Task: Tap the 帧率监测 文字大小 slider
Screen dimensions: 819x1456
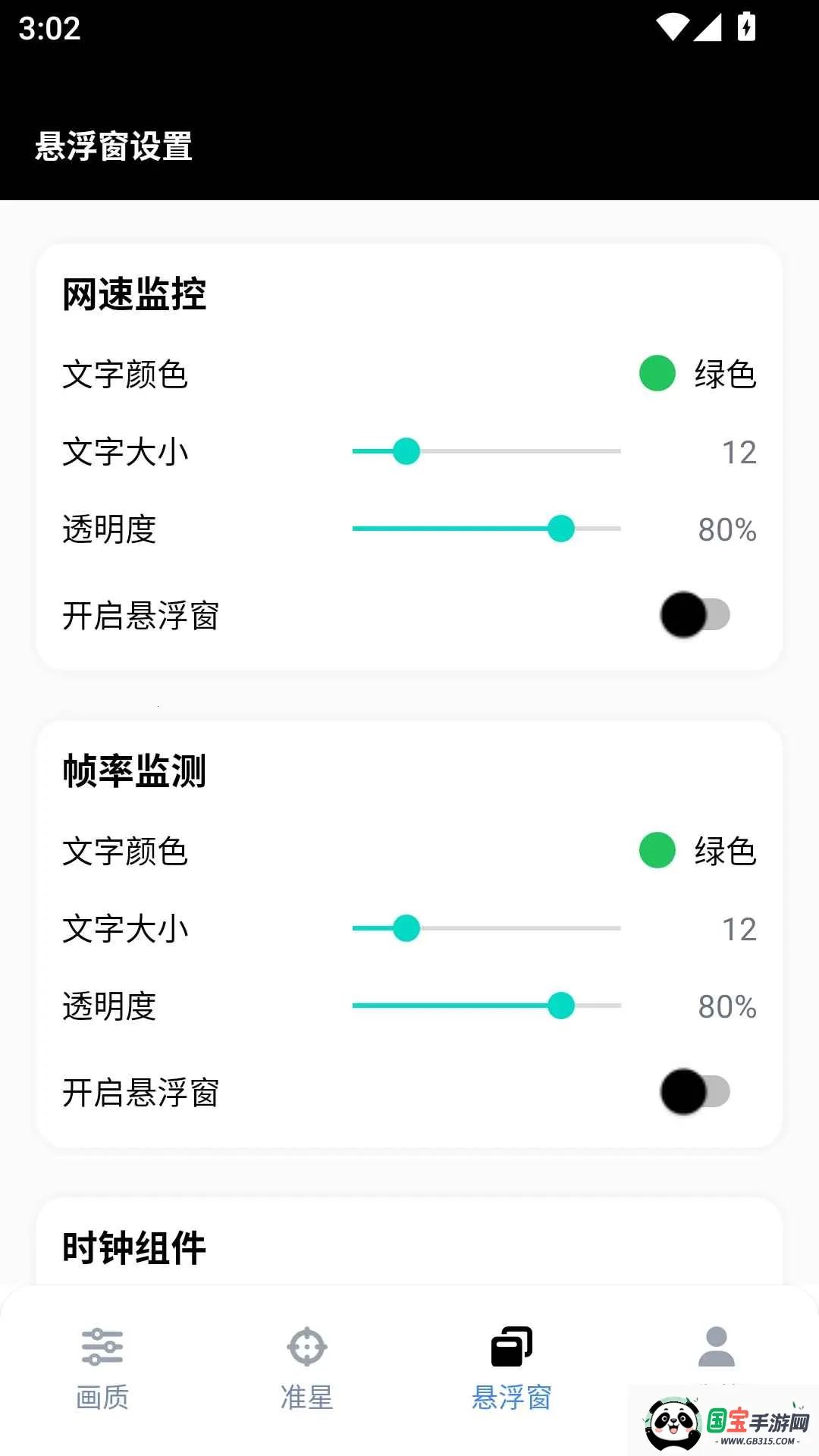Action: [x=486, y=928]
